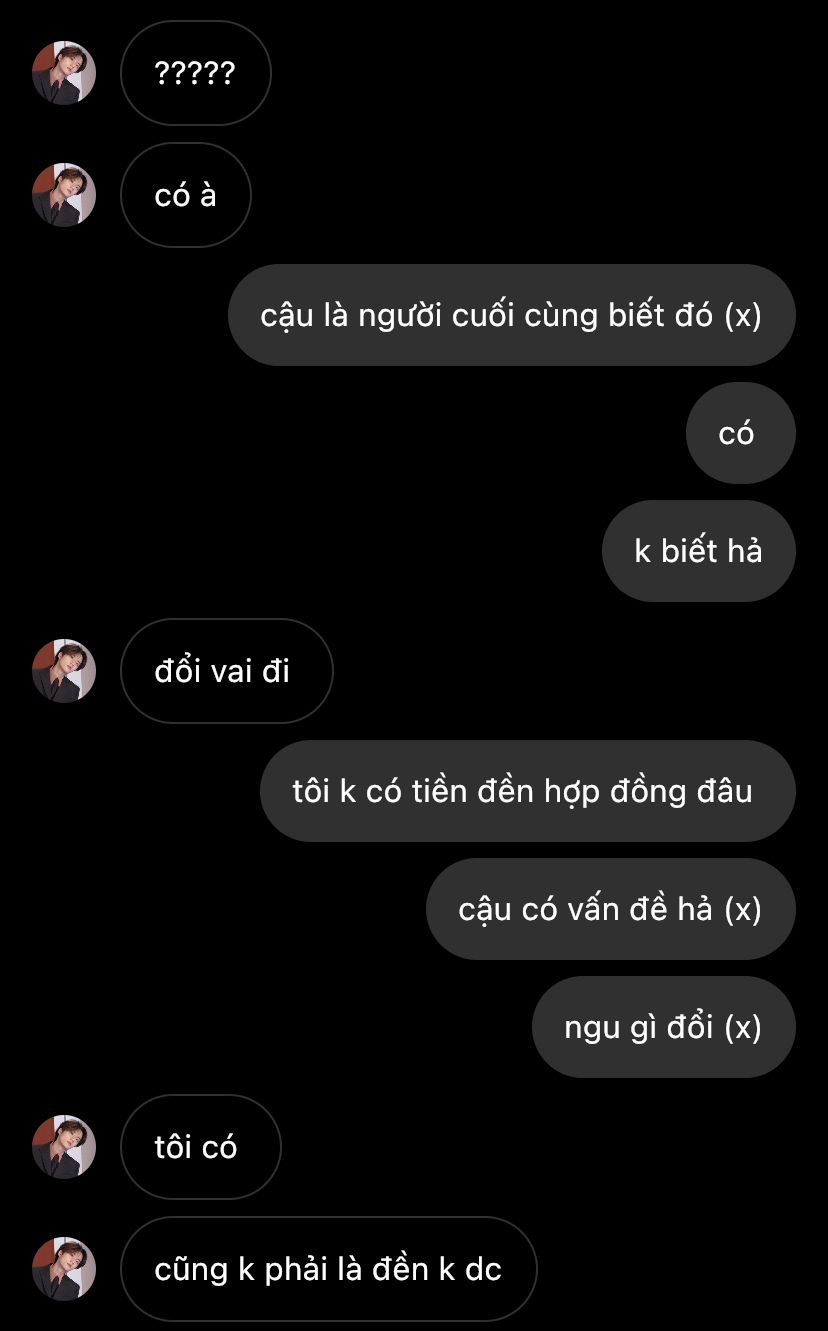The image size is (828, 1331).
Task: Open the avatar next to "tôi có"
Action: pos(64,1147)
